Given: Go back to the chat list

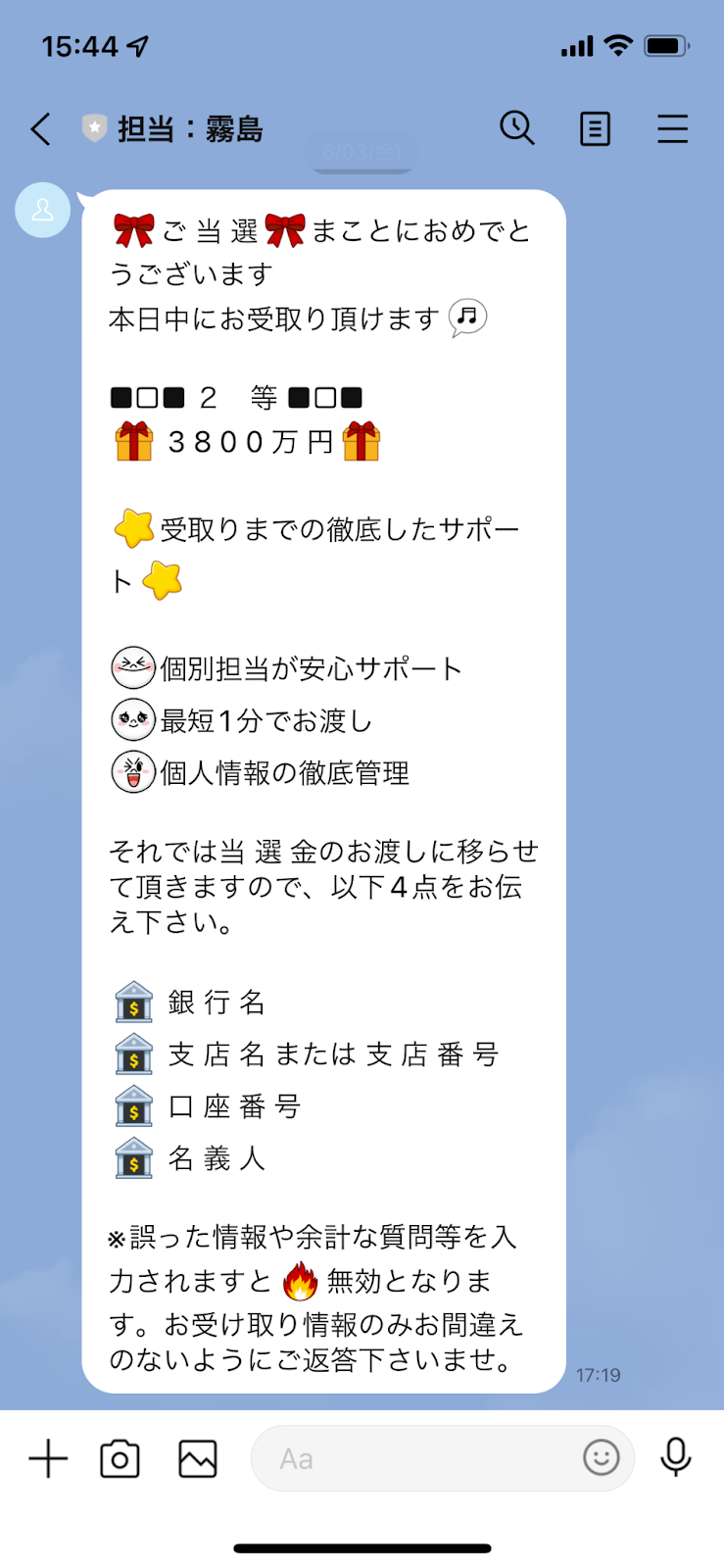Looking at the screenshot, I should click(x=40, y=129).
